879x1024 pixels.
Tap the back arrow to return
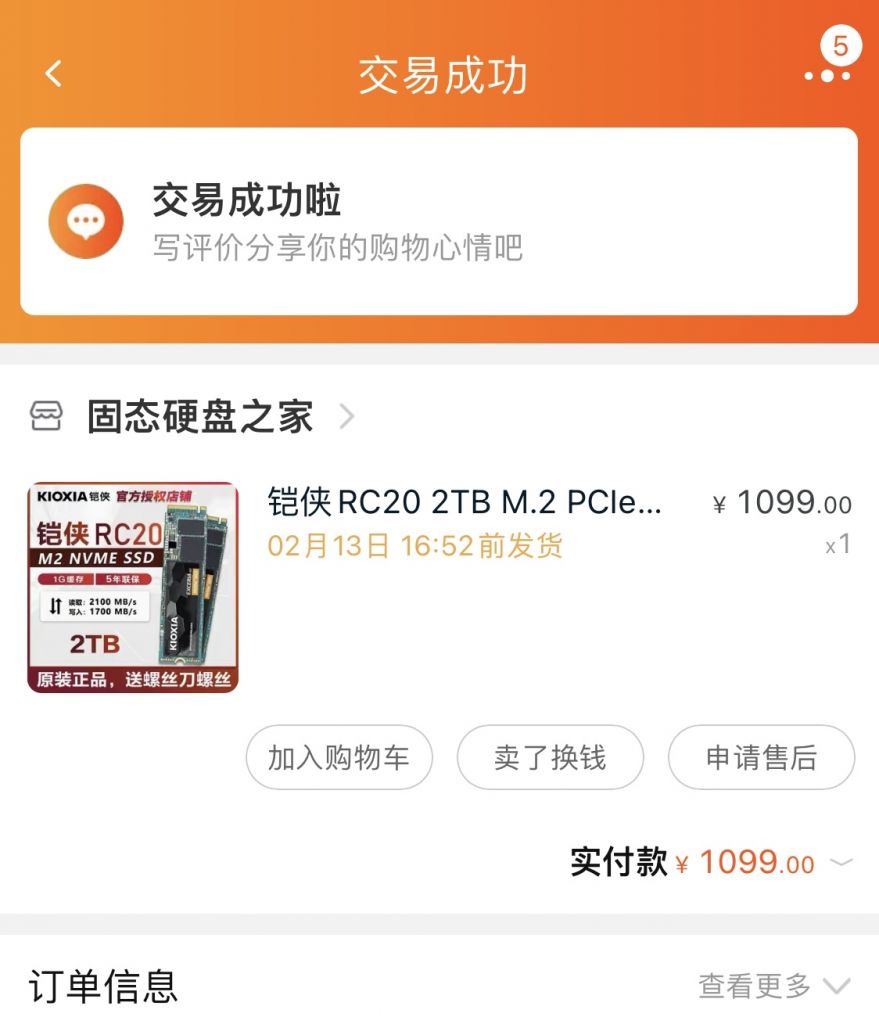[x=52, y=74]
